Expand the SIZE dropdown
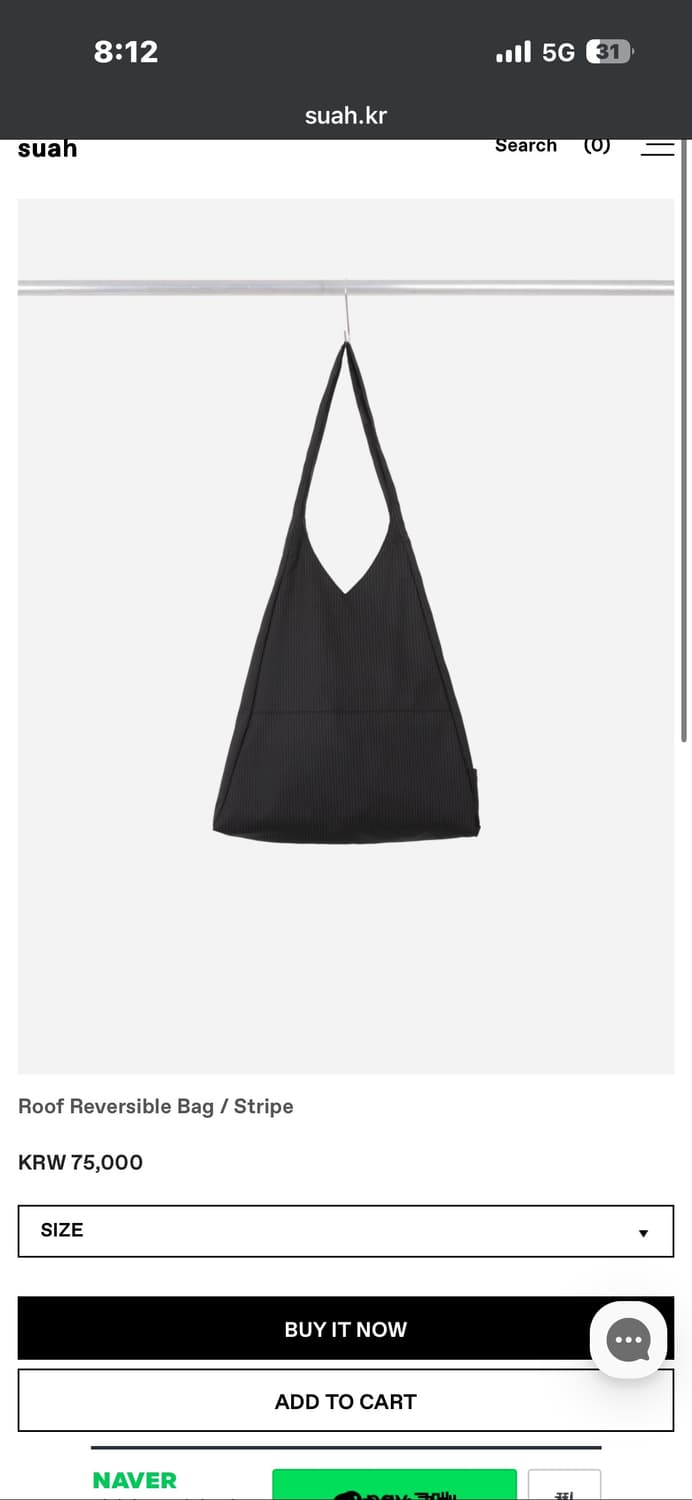The width and height of the screenshot is (692, 1500). pos(345,1231)
